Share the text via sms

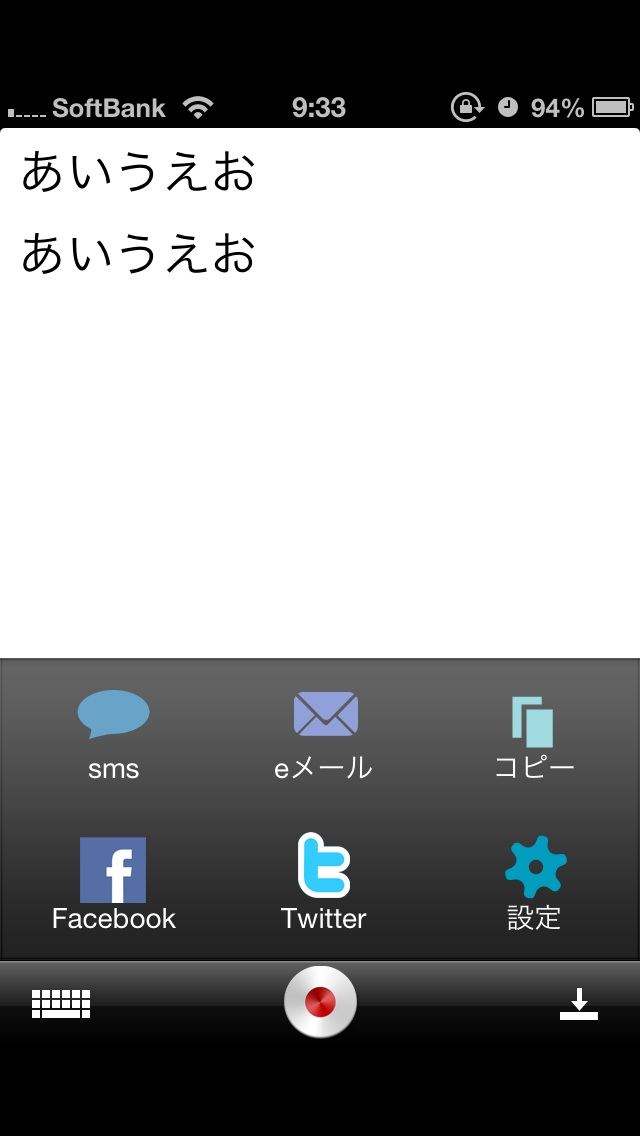[113, 733]
